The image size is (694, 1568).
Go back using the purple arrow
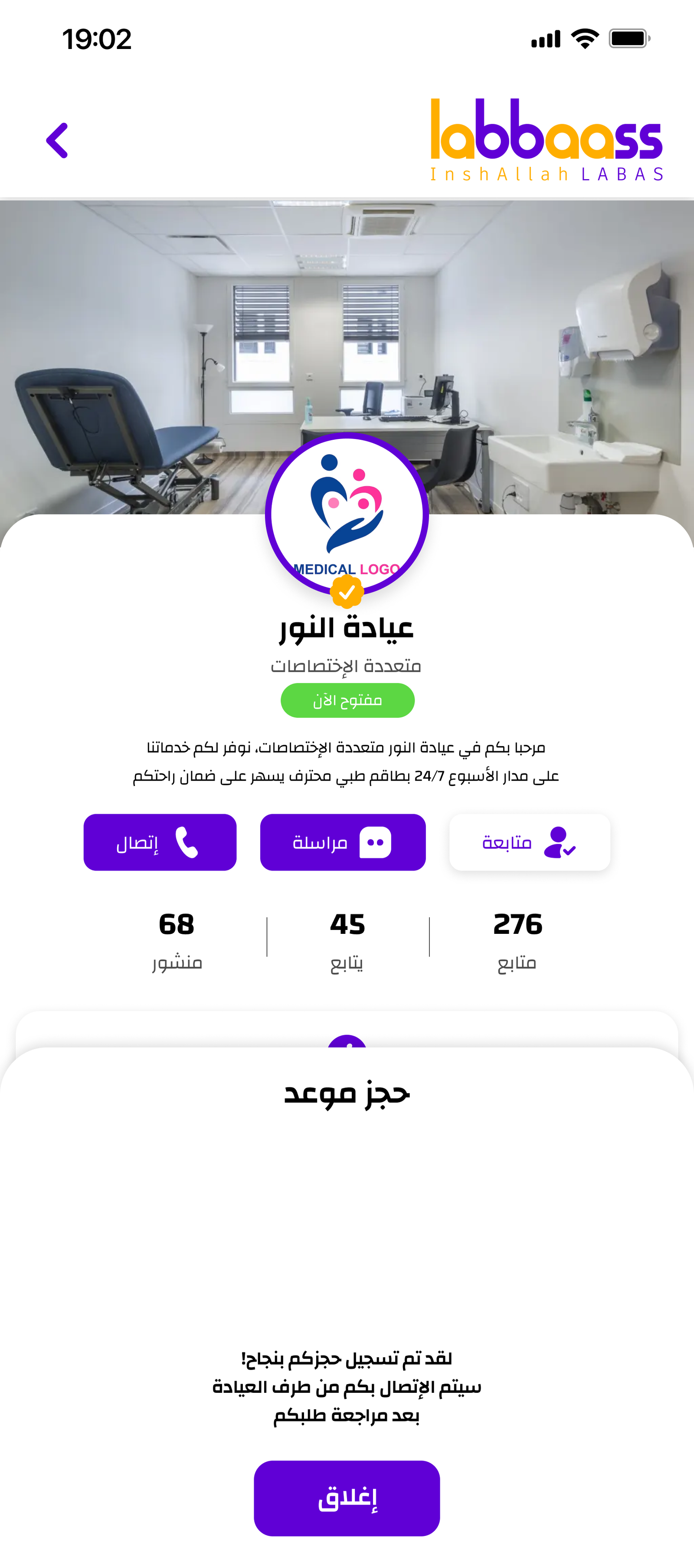tap(57, 141)
